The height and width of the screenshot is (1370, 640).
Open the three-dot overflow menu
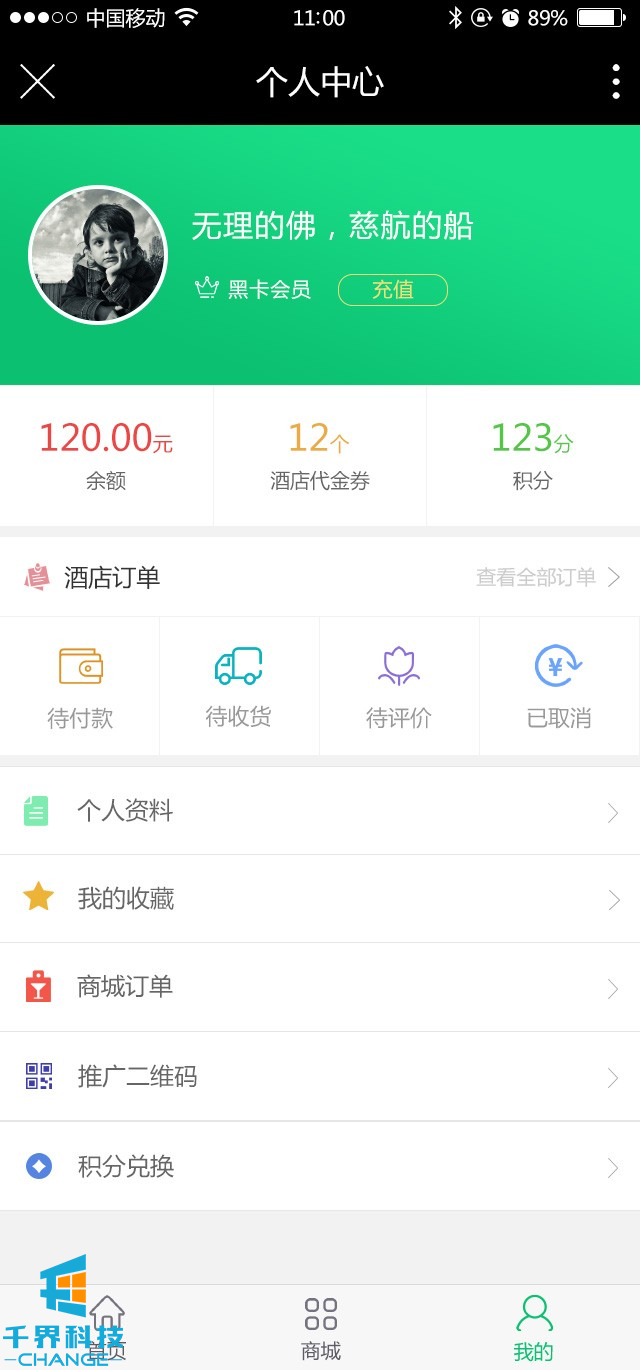click(615, 82)
